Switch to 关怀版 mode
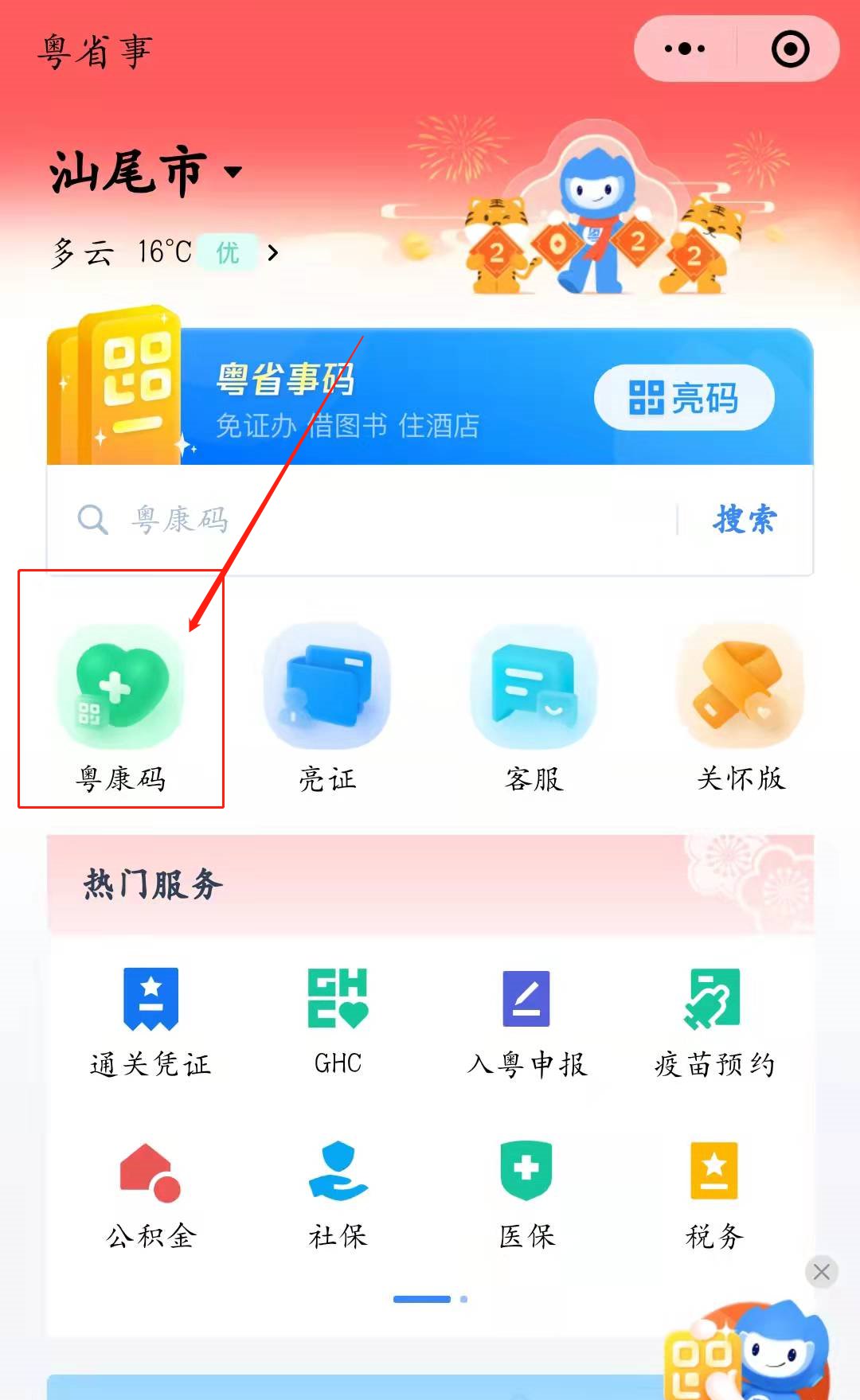This screenshot has height=1400, width=860. point(741,708)
